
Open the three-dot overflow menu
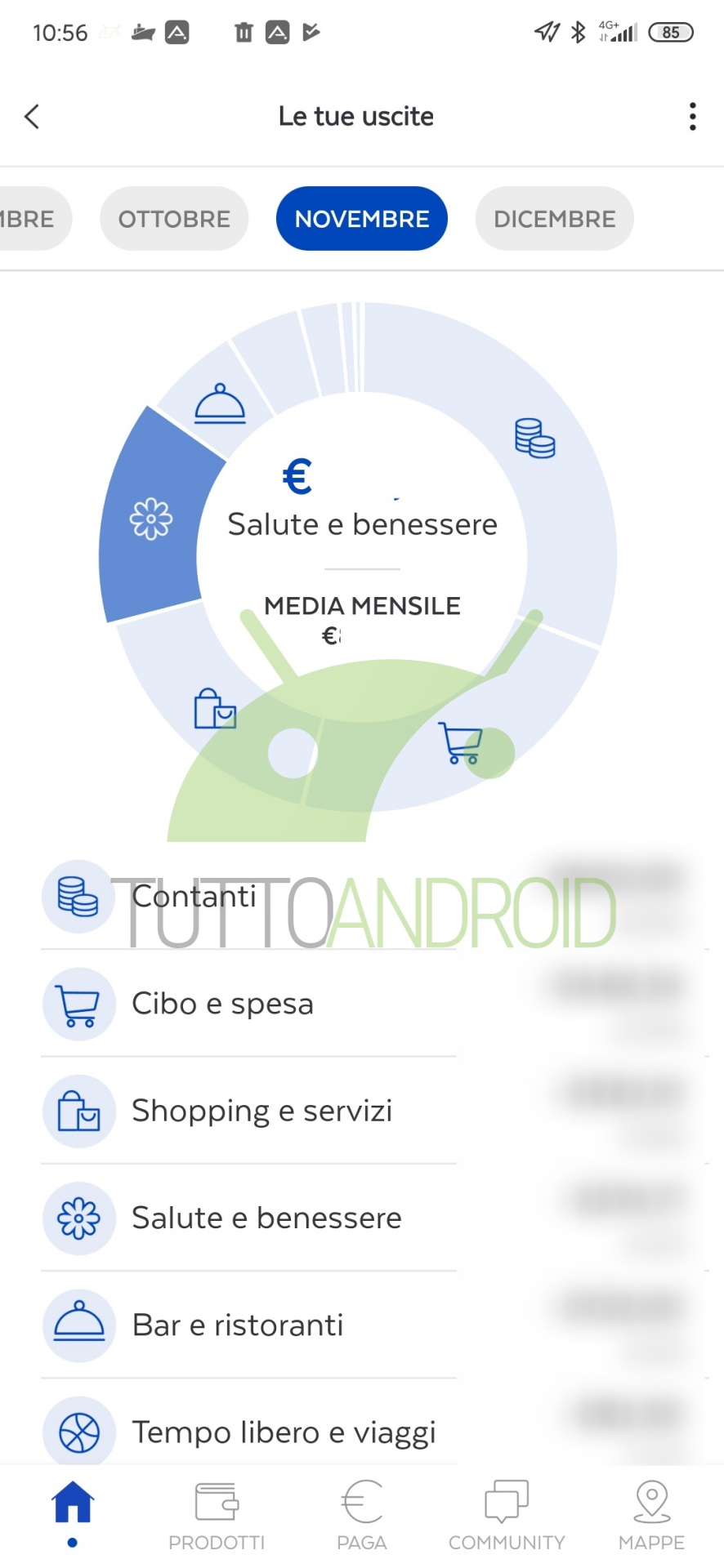692,117
